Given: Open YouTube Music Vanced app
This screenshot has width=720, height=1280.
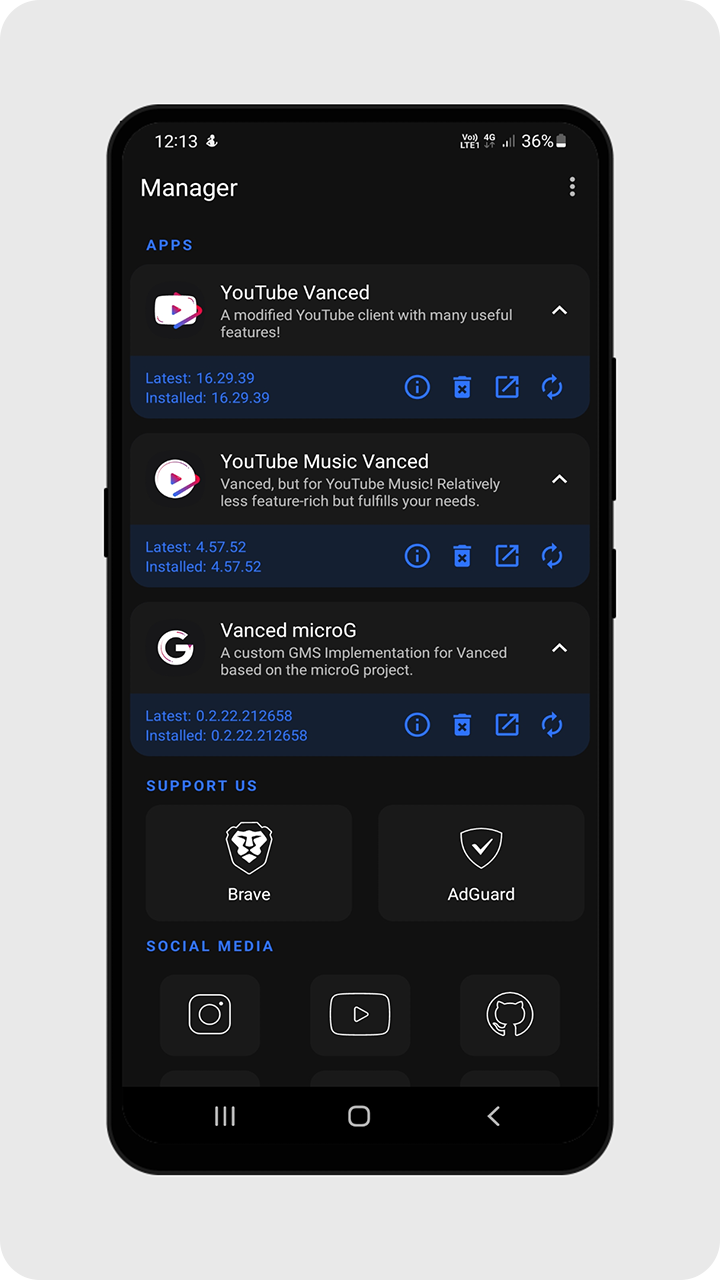Looking at the screenshot, I should click(x=507, y=556).
